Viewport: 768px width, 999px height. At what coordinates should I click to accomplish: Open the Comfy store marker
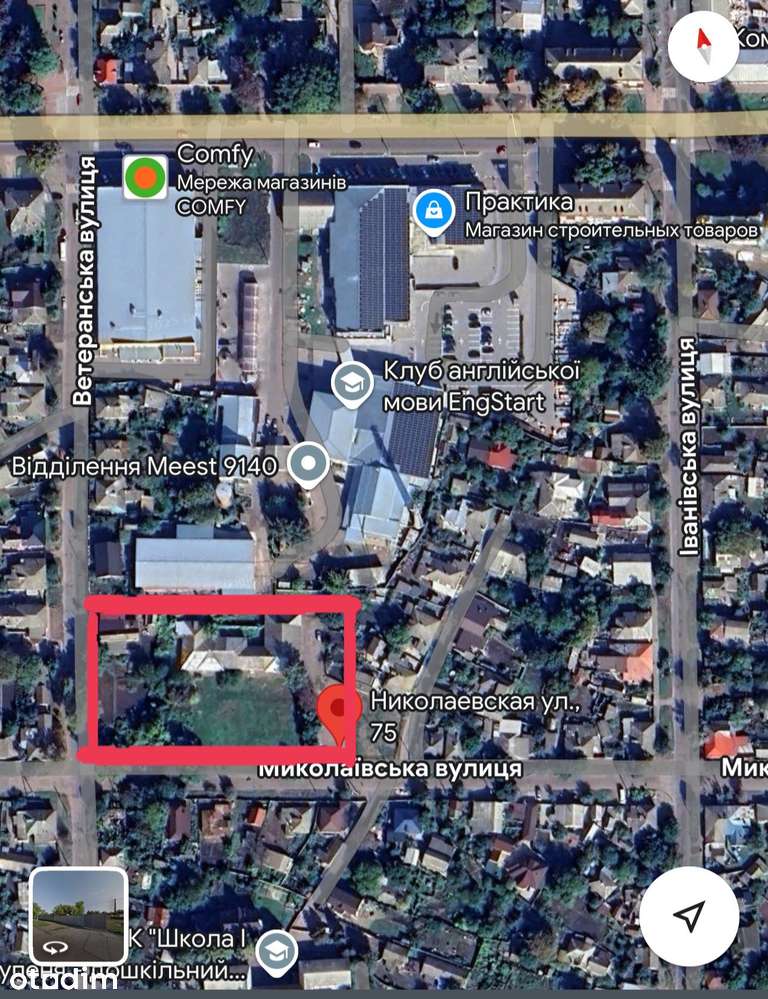click(145, 177)
